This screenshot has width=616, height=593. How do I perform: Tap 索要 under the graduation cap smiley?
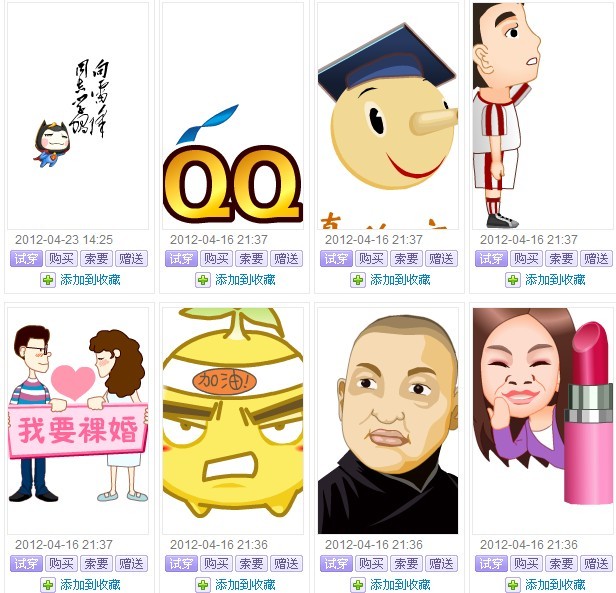[406, 258]
